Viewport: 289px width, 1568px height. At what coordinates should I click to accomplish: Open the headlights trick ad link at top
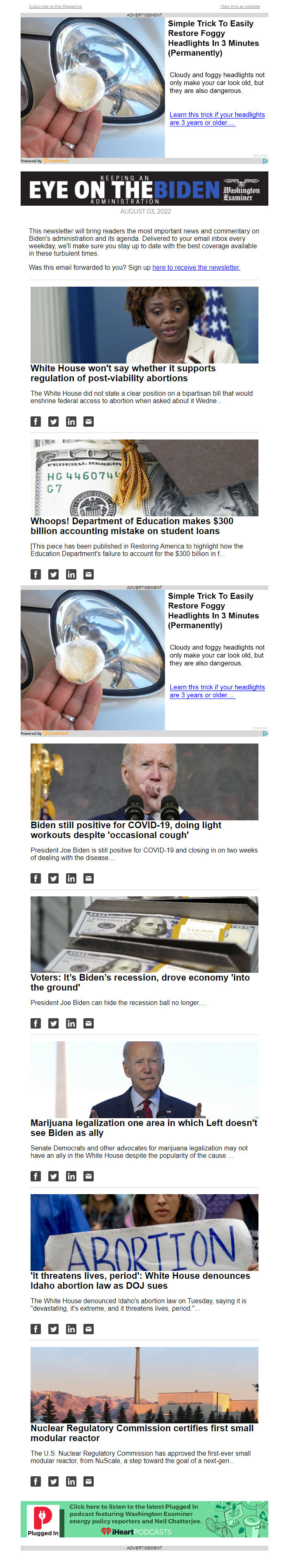pyautogui.click(x=217, y=119)
